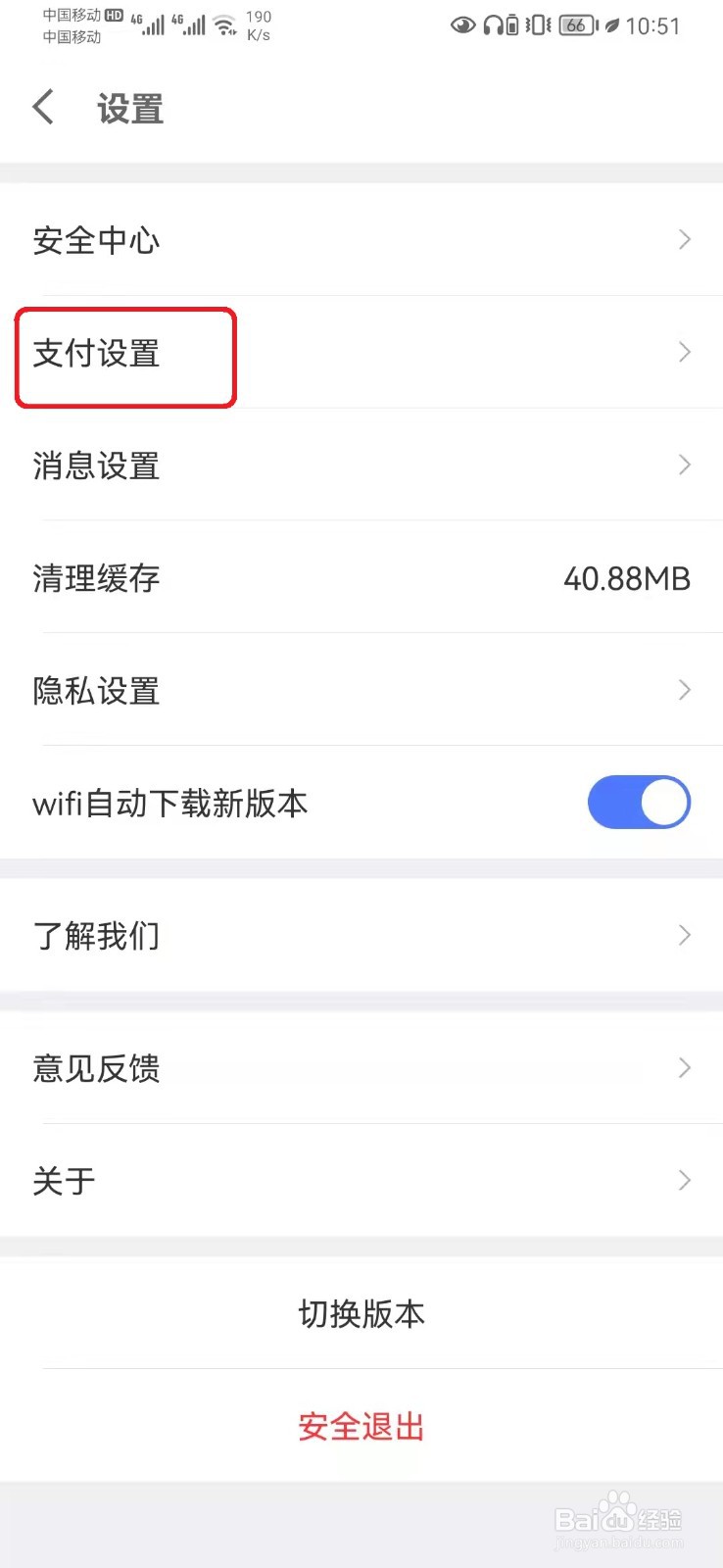Tap 安全退出 to safely log out
The height and width of the screenshot is (1568, 723).
[x=361, y=1428]
